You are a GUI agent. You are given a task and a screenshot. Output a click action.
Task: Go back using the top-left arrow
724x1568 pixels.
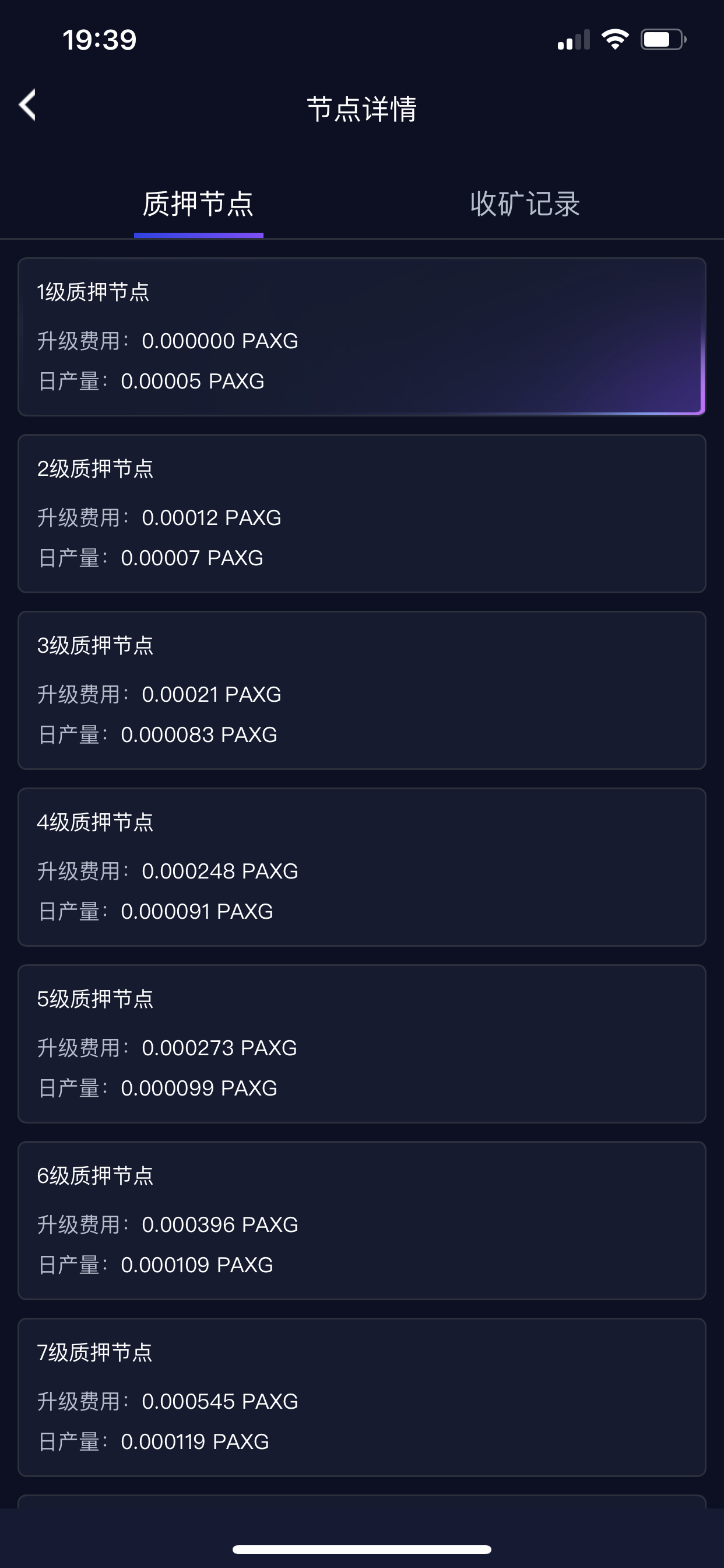click(x=28, y=106)
